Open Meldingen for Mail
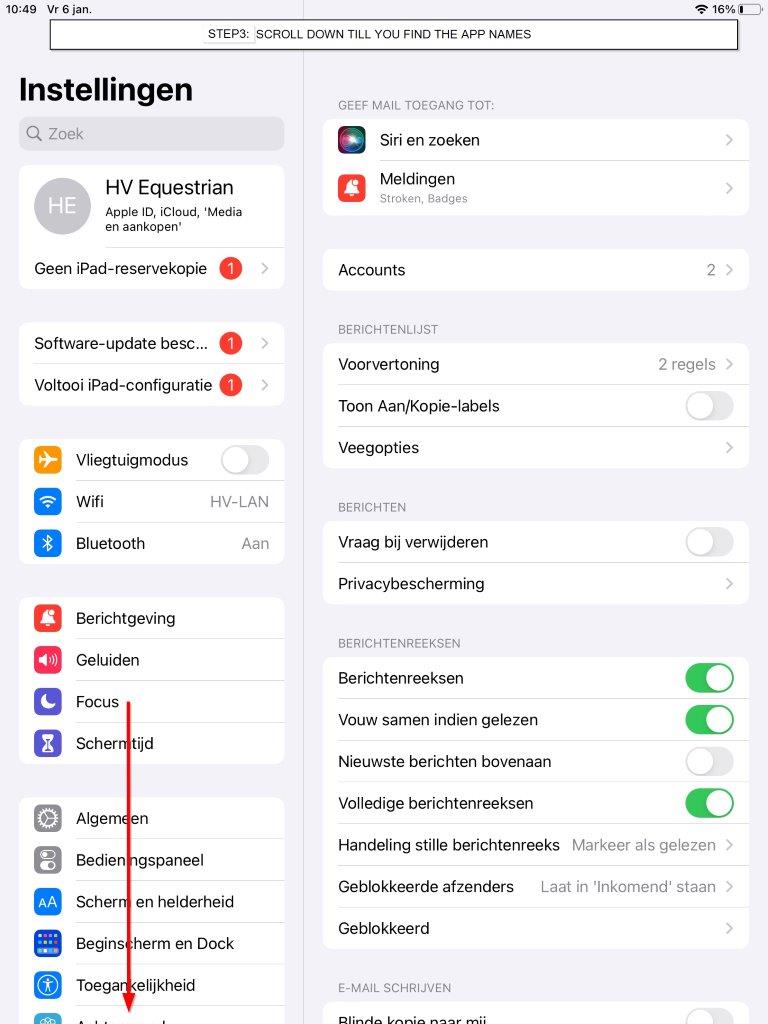 point(535,188)
